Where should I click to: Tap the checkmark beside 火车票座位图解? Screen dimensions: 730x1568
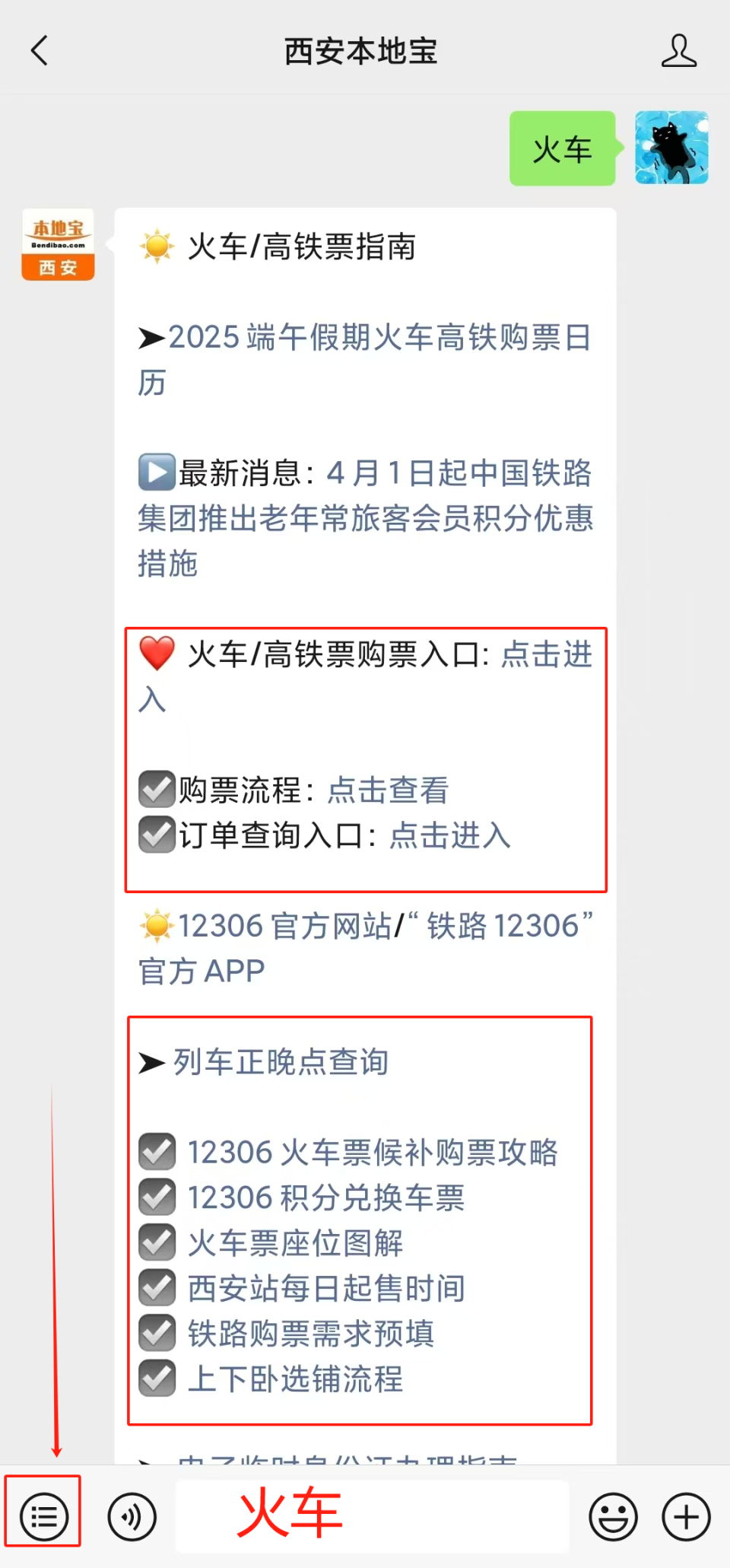click(157, 1243)
